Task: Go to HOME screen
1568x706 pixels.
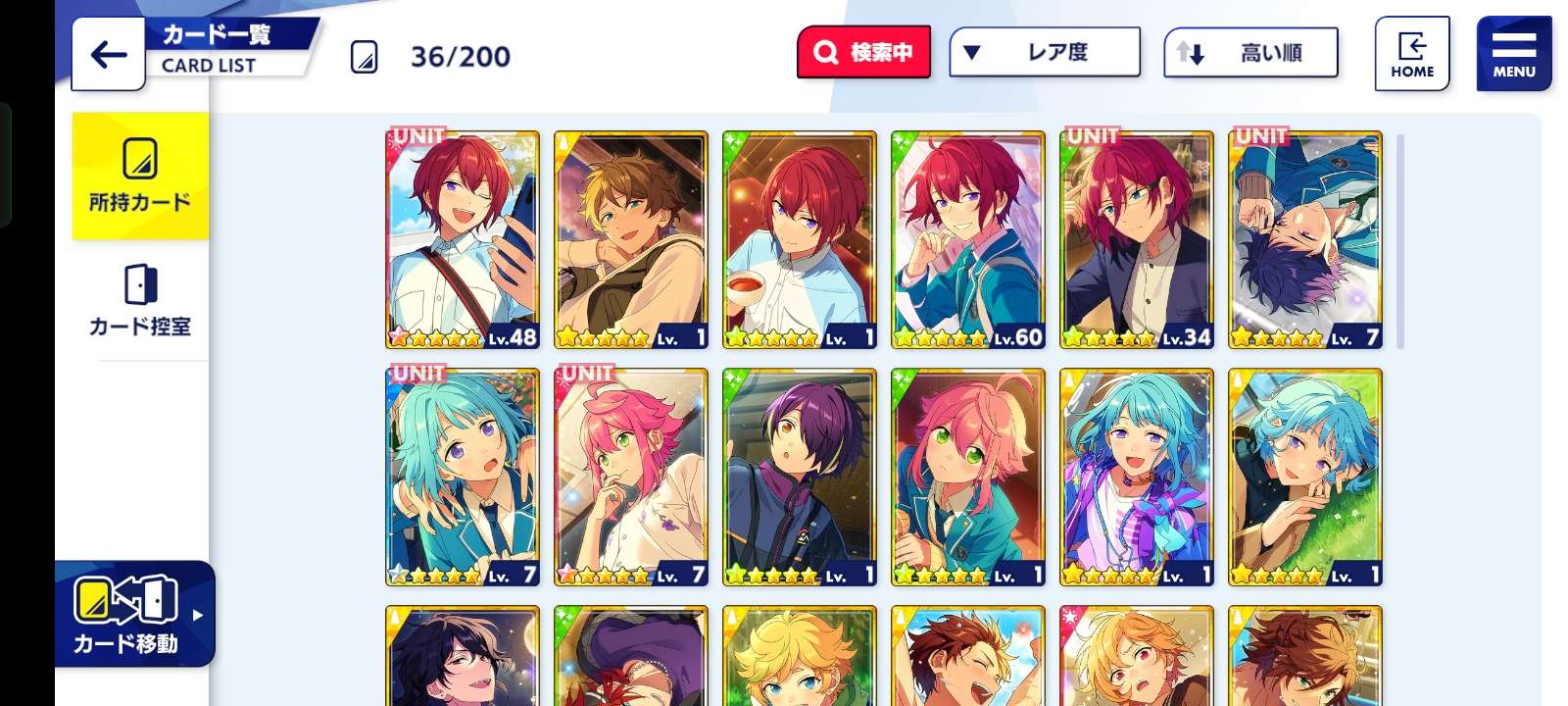Action: click(1411, 54)
